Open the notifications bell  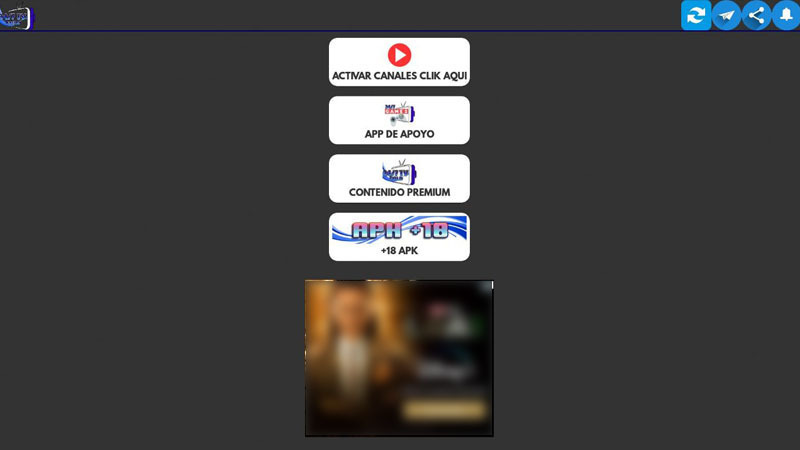click(x=785, y=15)
